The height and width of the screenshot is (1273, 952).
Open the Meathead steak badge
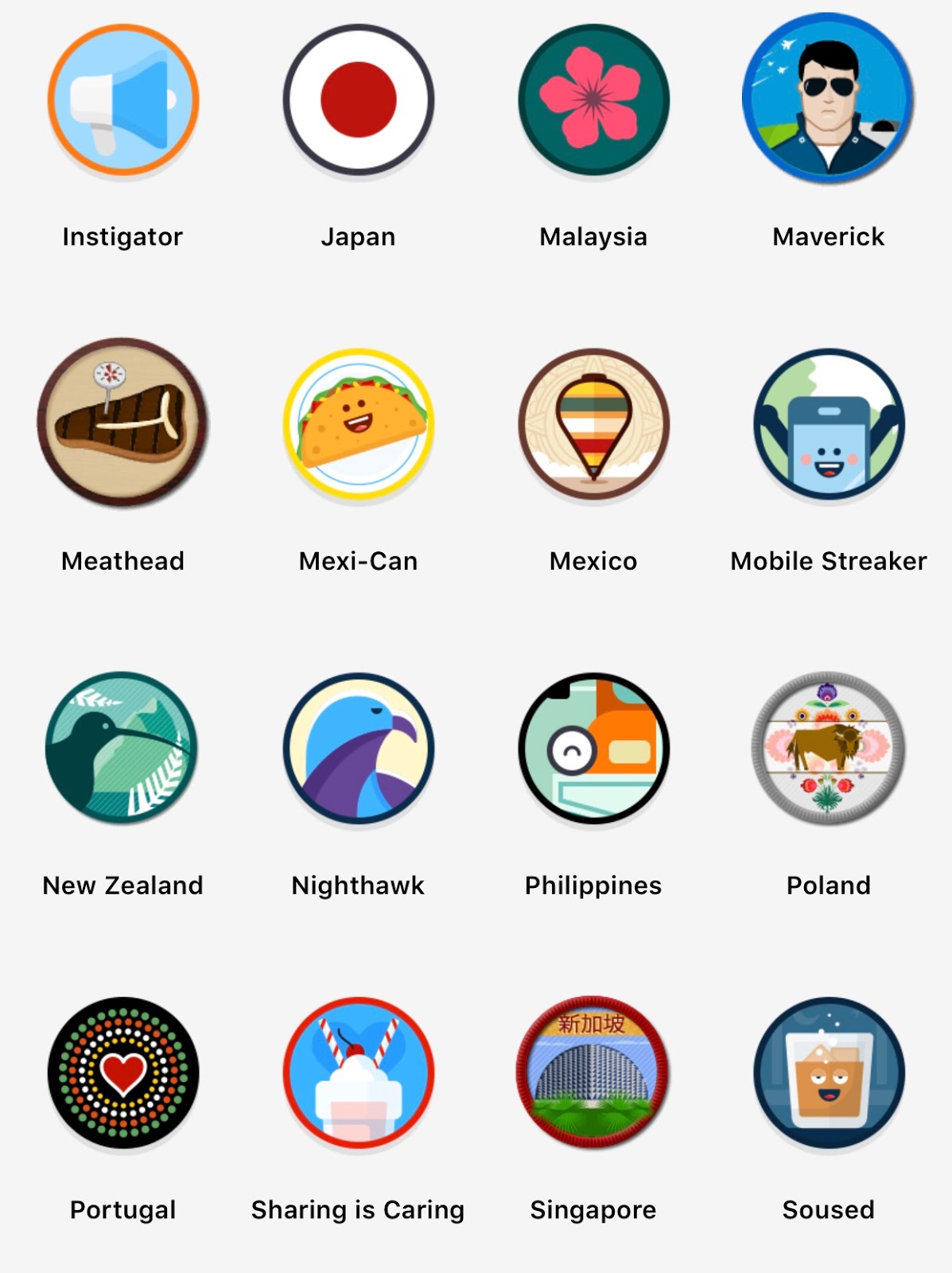[121, 424]
